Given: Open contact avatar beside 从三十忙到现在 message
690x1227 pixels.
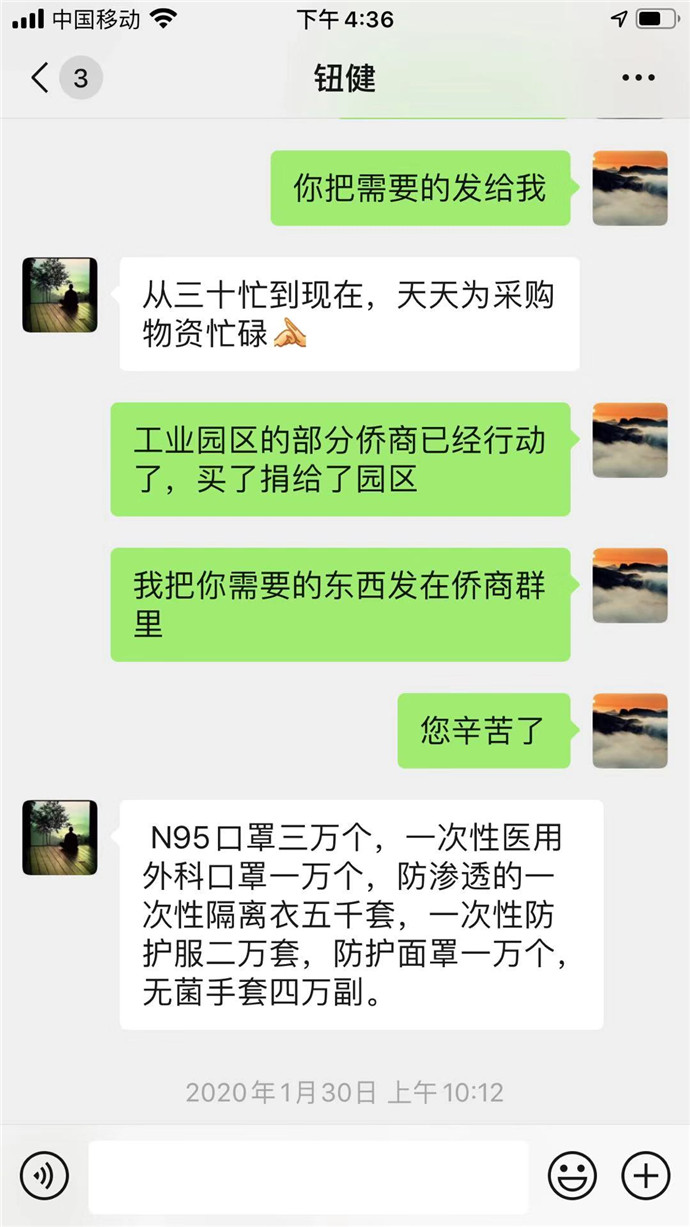Looking at the screenshot, I should (x=60, y=295).
